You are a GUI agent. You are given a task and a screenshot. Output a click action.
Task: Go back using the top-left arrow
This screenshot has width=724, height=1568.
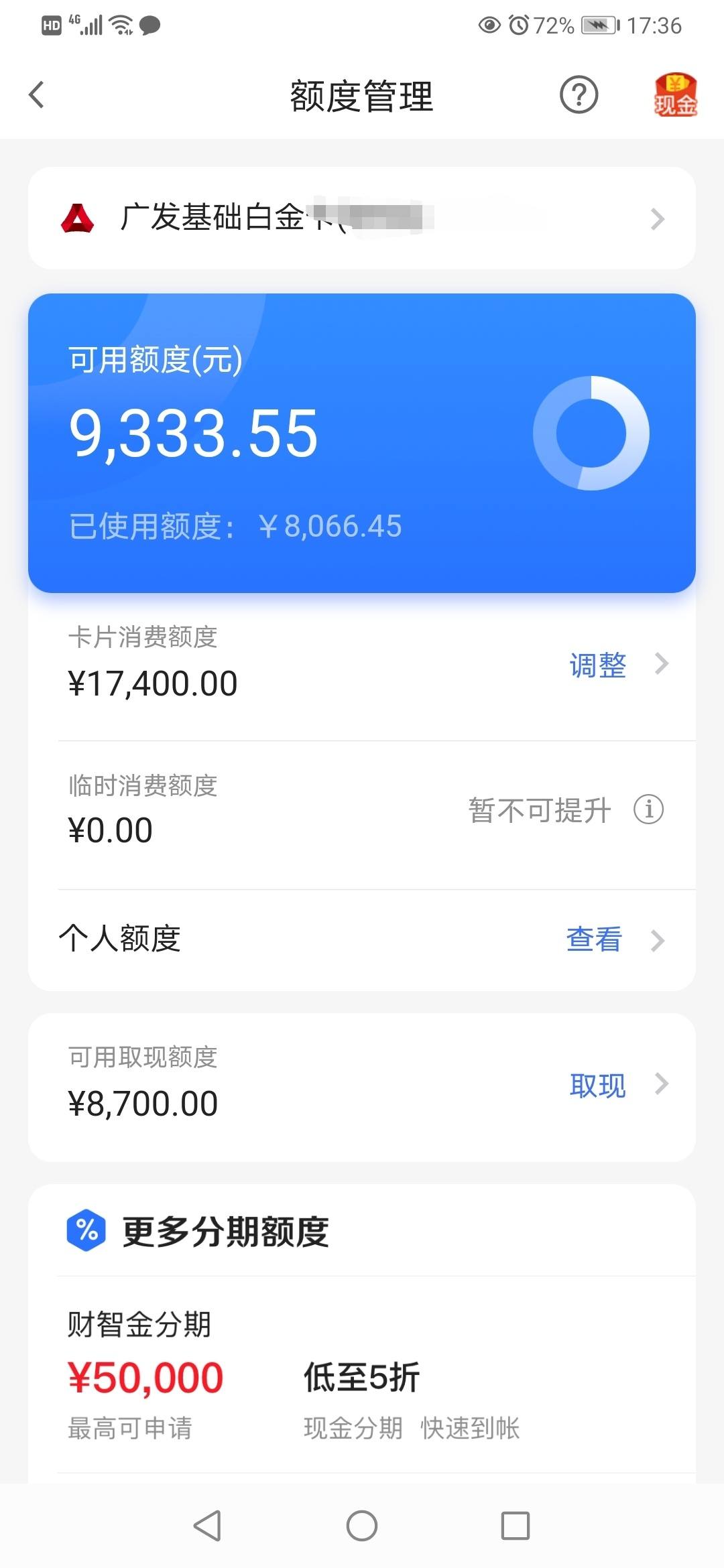[37, 94]
